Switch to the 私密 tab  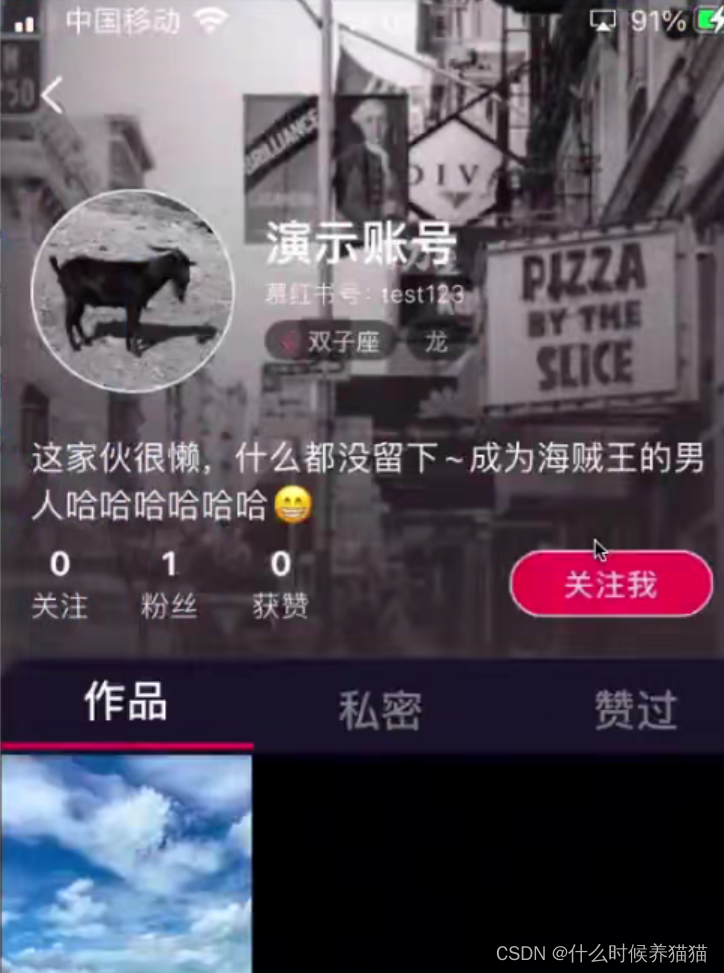pyautogui.click(x=380, y=710)
